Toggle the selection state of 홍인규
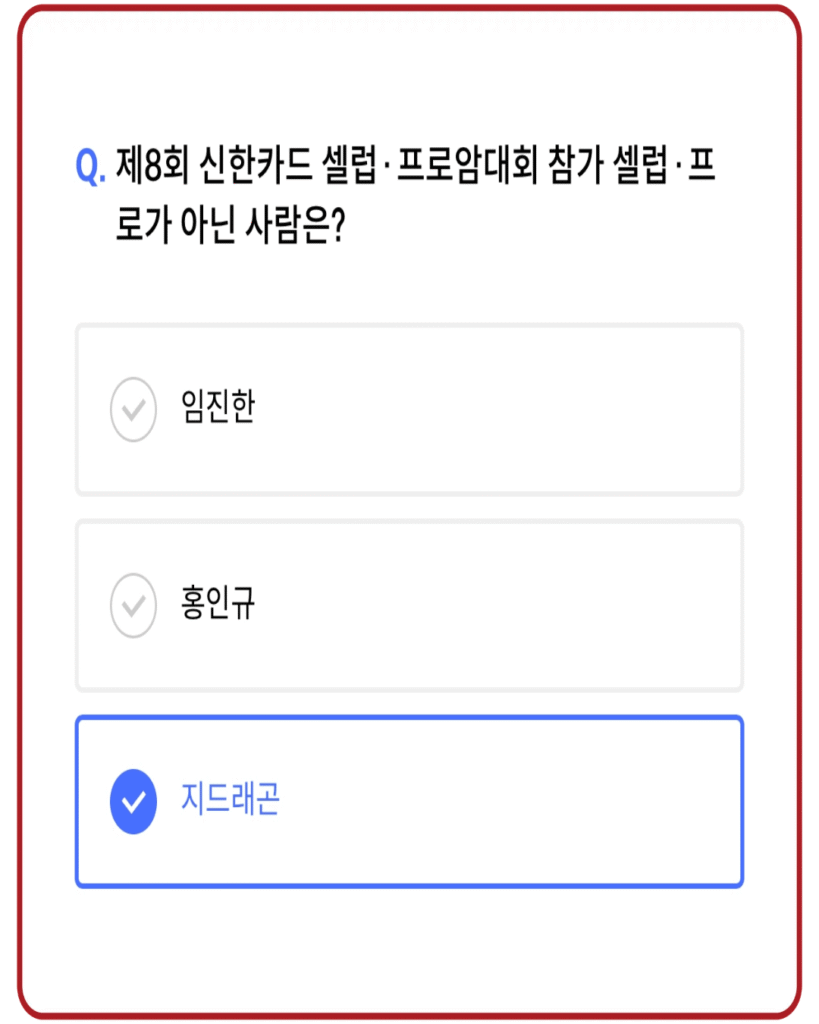This screenshot has width=819, height=1024. (408, 602)
